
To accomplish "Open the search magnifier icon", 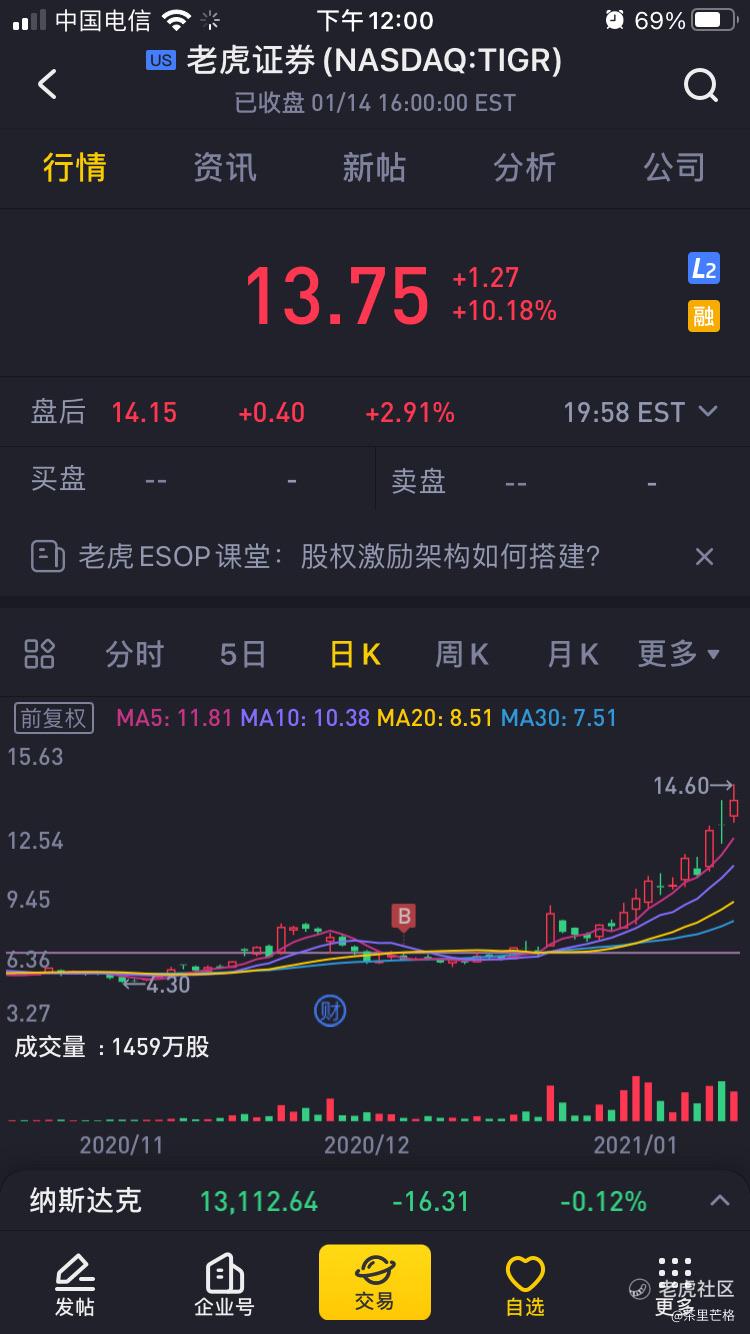I will pos(701,85).
